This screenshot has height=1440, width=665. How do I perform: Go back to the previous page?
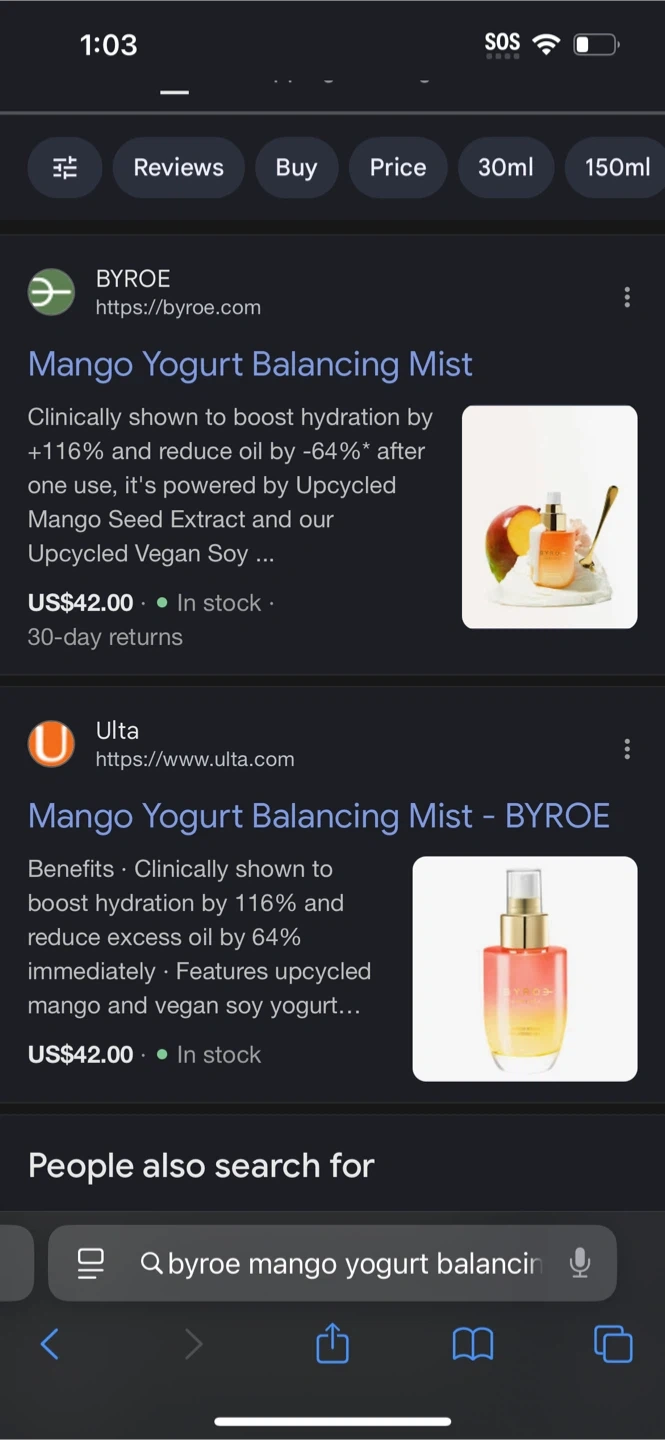(x=50, y=1344)
